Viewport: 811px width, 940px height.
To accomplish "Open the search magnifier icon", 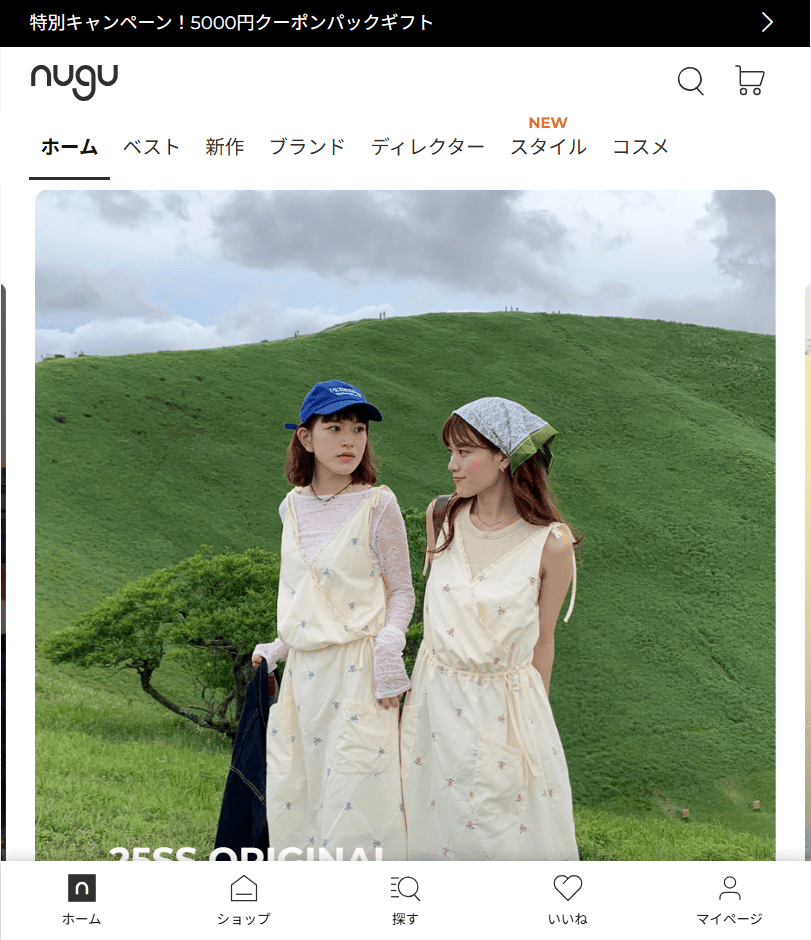I will click(690, 81).
